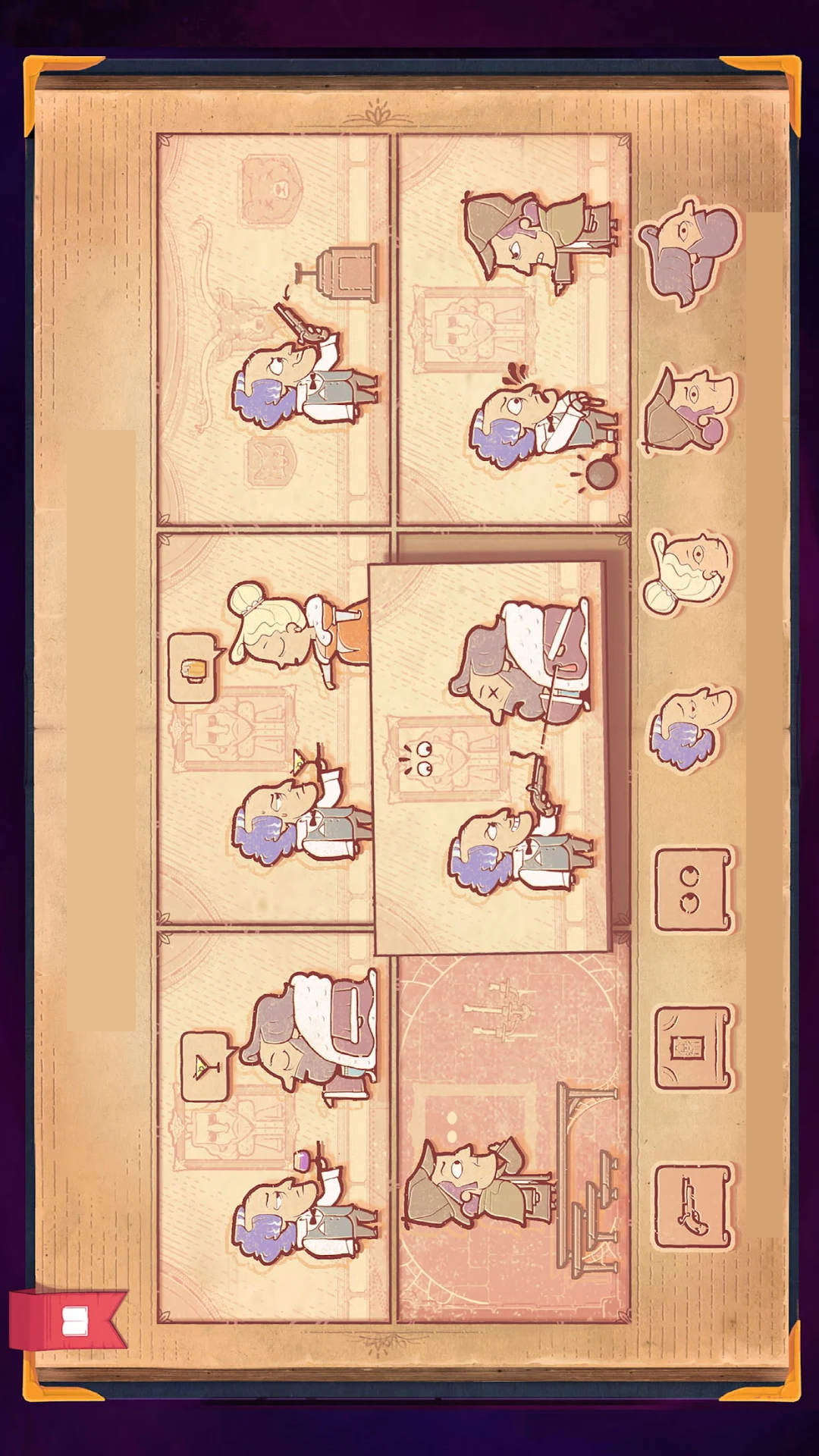Choose the framed portrait scene tile
Image resolution: width=819 pixels, height=1456 pixels.
692,1048
